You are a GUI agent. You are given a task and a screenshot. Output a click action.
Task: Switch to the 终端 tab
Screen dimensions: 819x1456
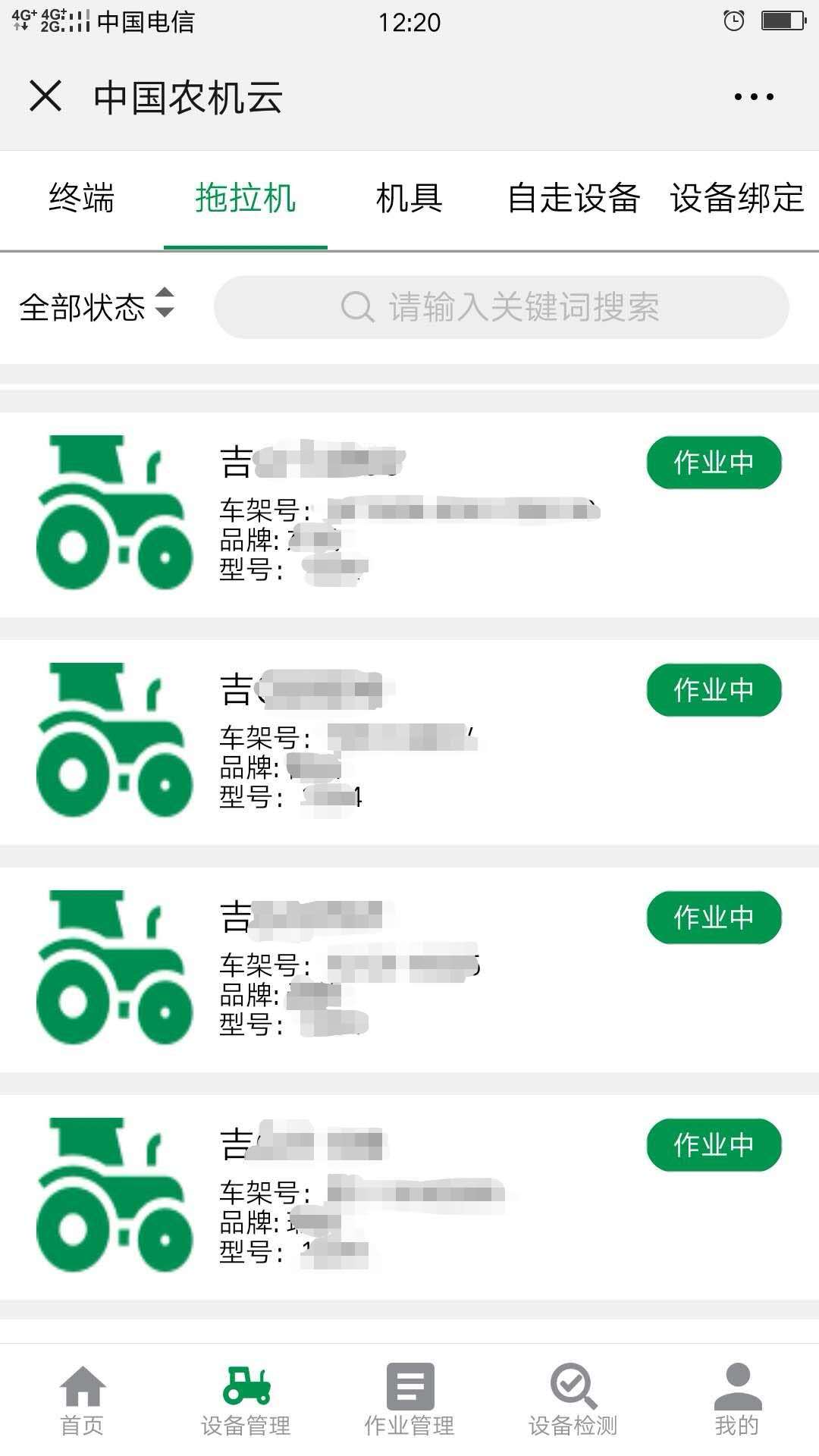[x=81, y=199]
